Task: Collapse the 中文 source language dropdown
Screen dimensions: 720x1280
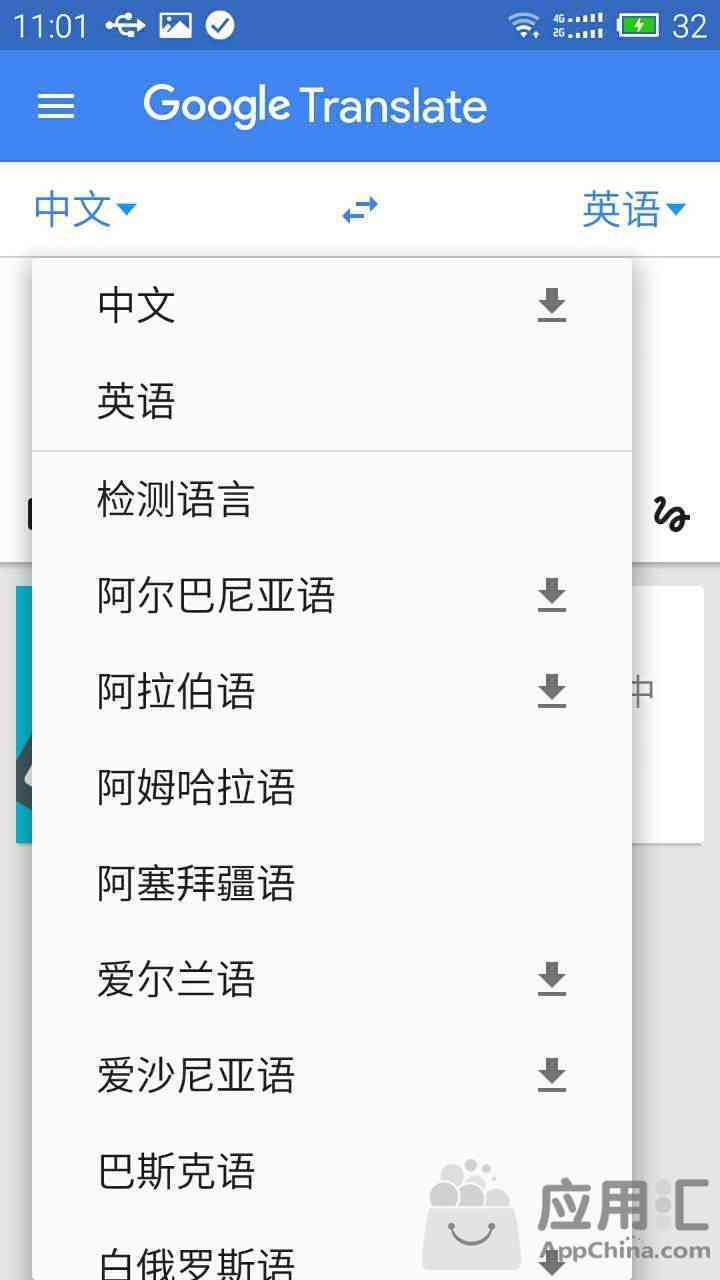Action: point(85,210)
